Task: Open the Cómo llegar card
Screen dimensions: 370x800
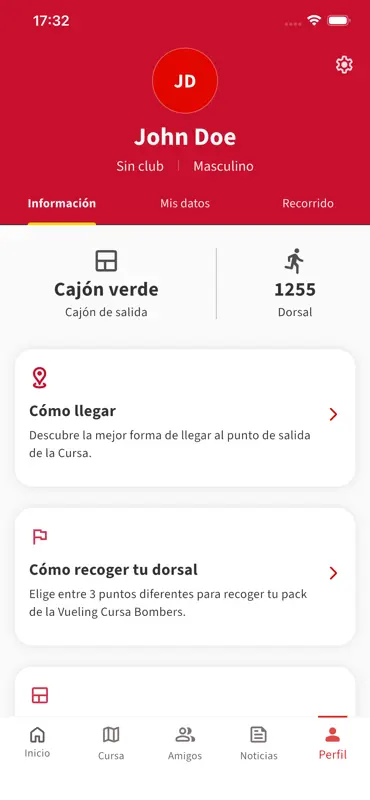Action: click(185, 418)
